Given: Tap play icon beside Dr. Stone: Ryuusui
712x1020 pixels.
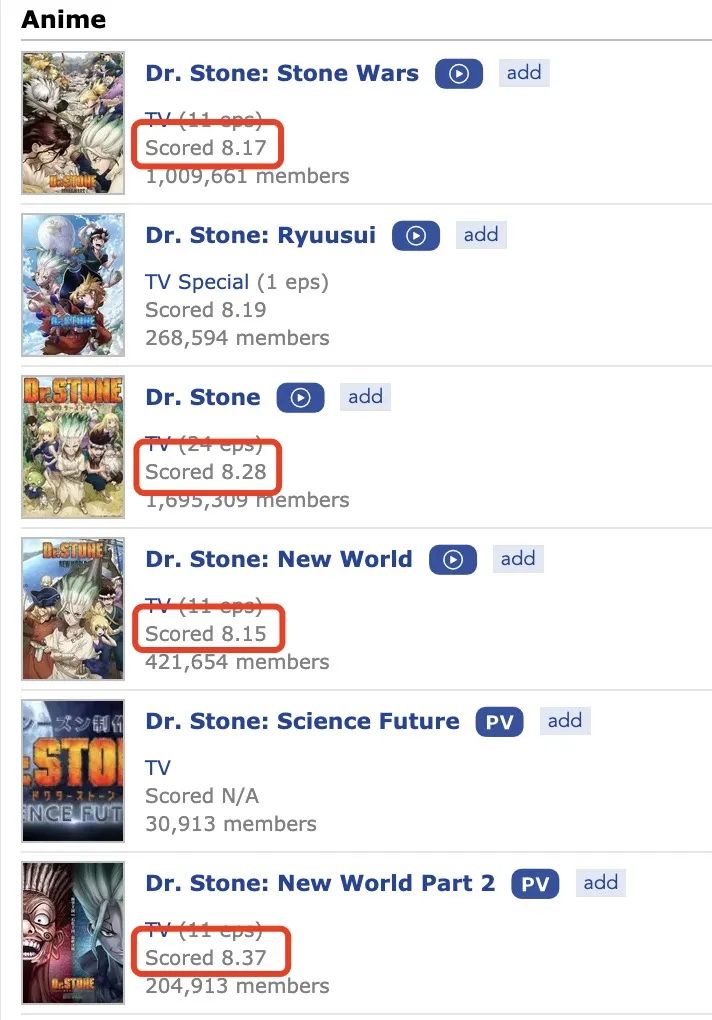Looking at the screenshot, I should pyautogui.click(x=416, y=236).
